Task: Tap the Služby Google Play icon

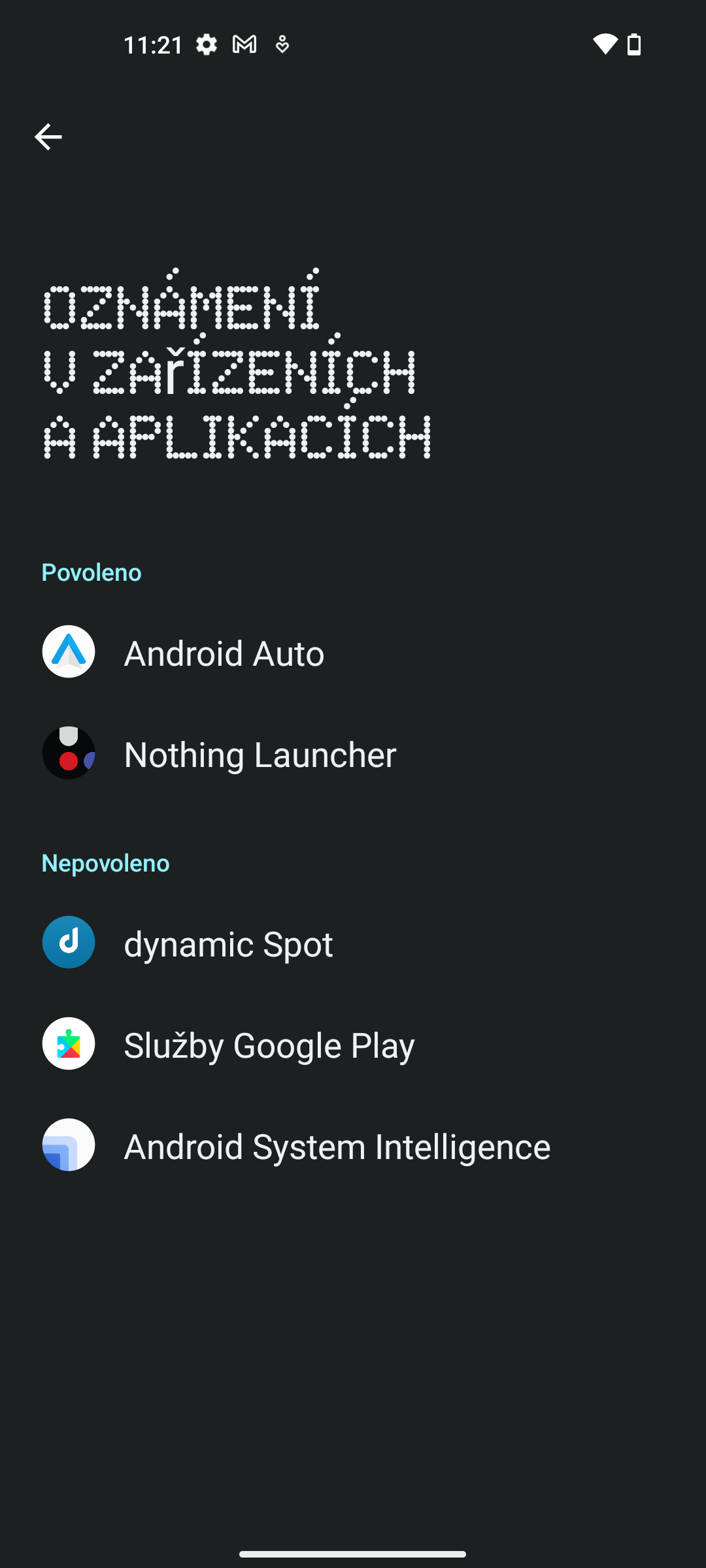Action: coord(69,1044)
